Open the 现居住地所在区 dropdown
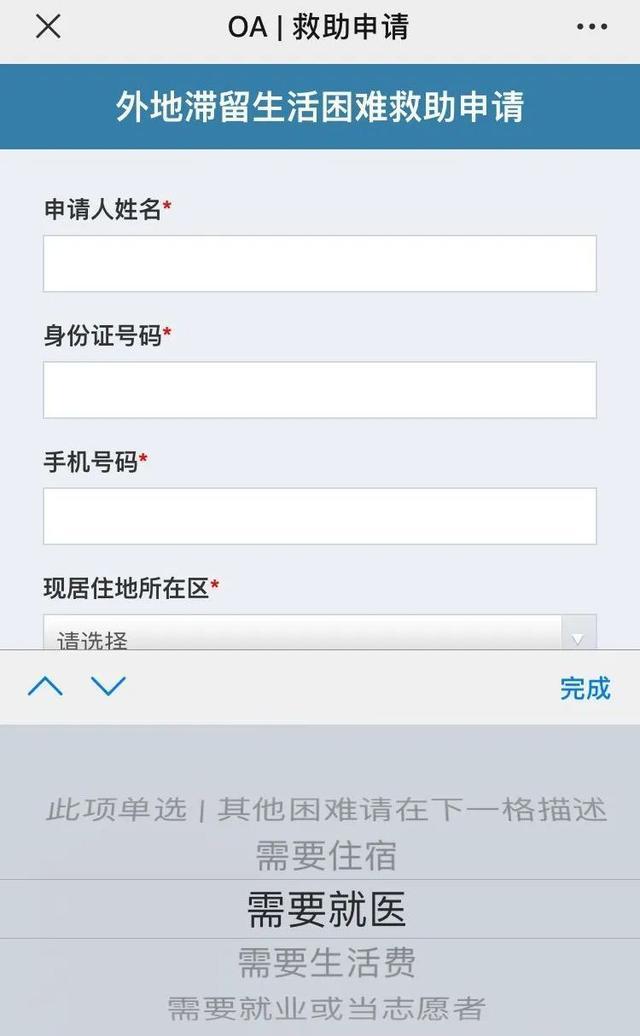 coord(320,632)
